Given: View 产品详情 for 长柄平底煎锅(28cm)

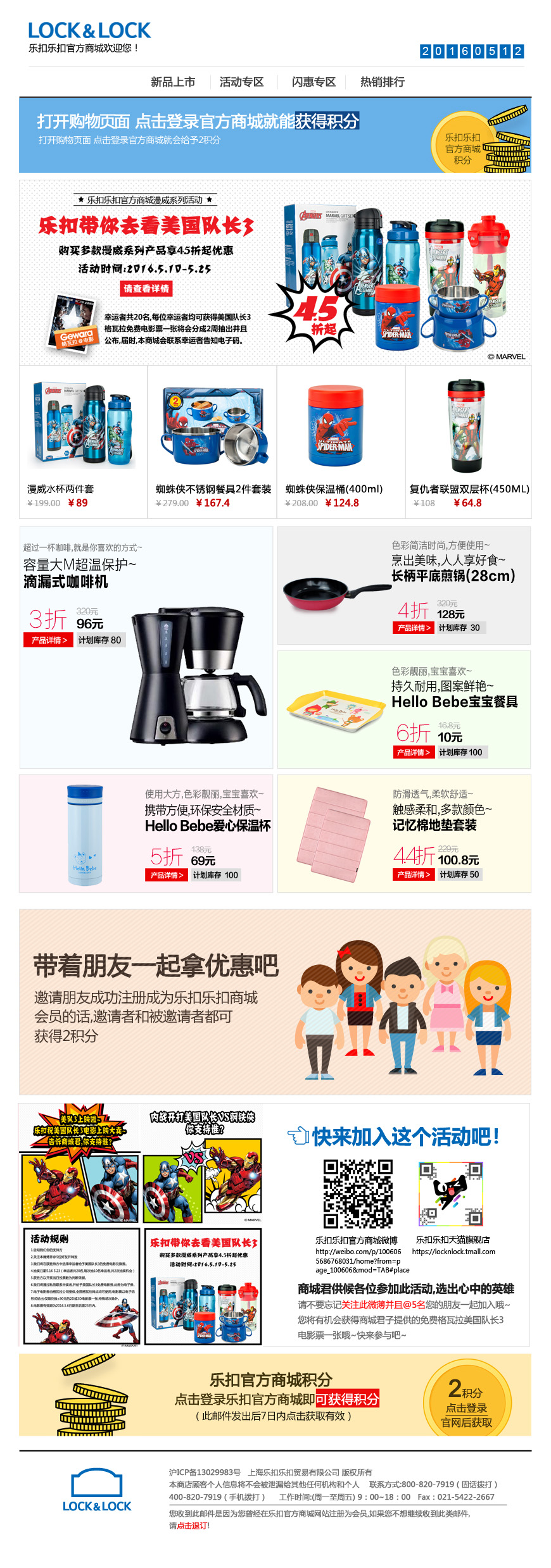Looking at the screenshot, I should [414, 628].
